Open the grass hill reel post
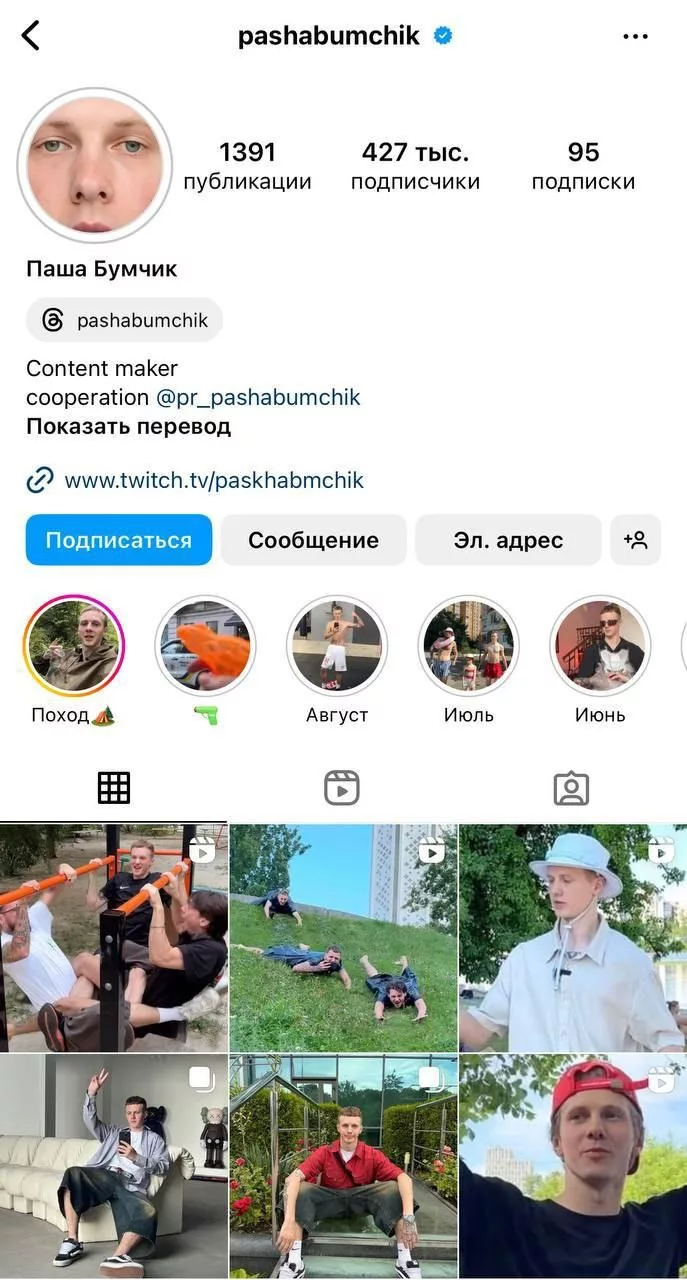 click(343, 937)
